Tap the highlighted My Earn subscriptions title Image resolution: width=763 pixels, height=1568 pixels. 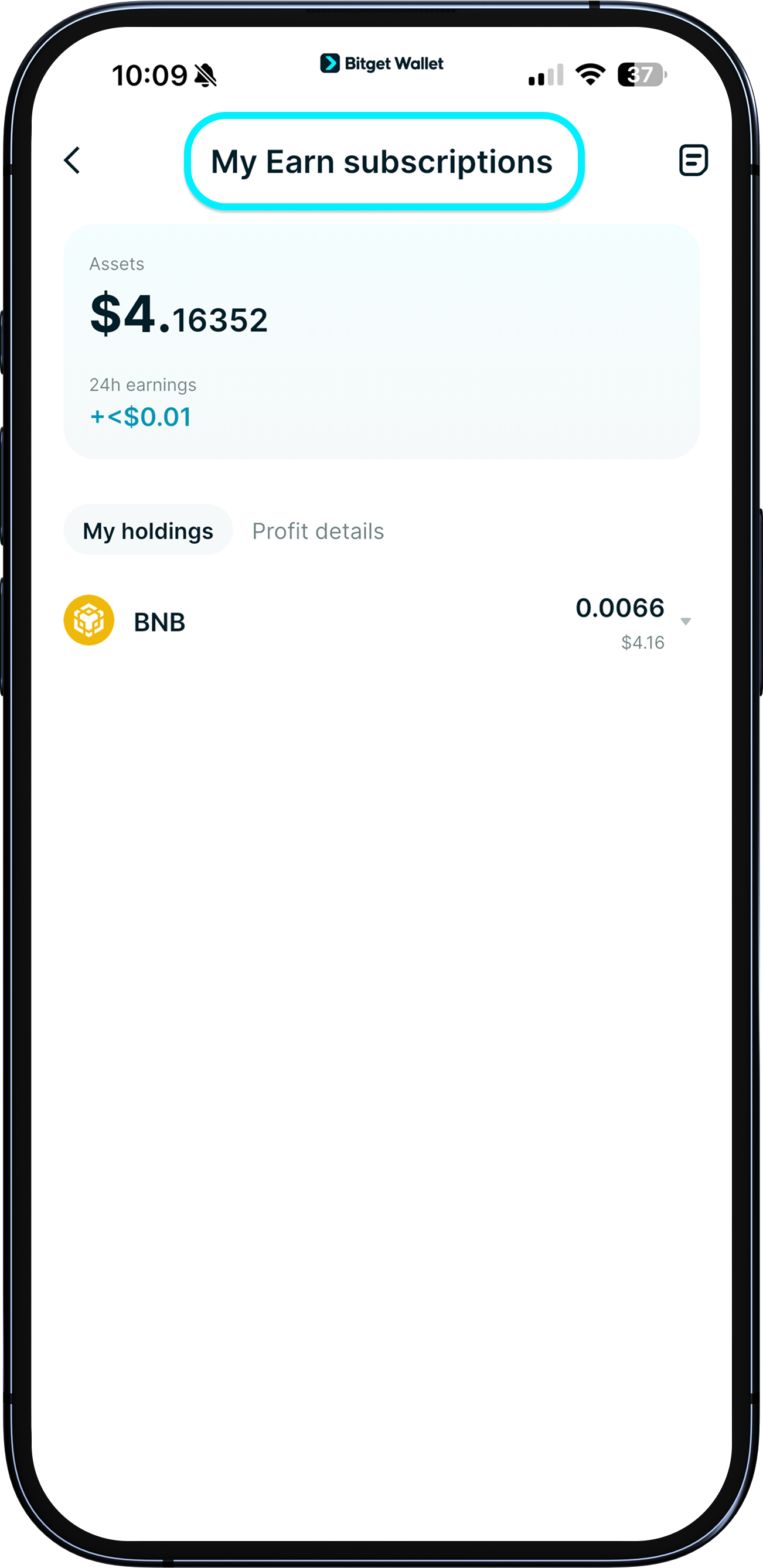pyautogui.click(x=382, y=162)
